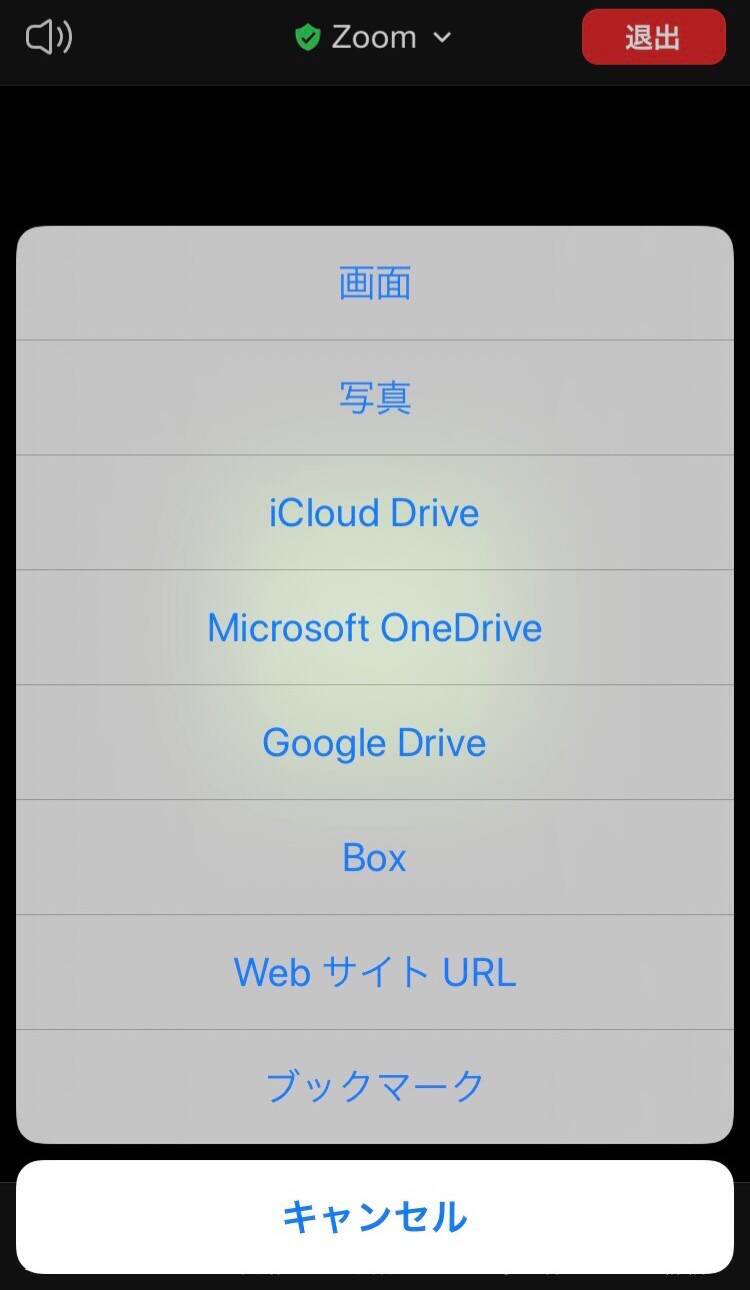
Task: Select 画面 to share your screen
Action: point(375,284)
